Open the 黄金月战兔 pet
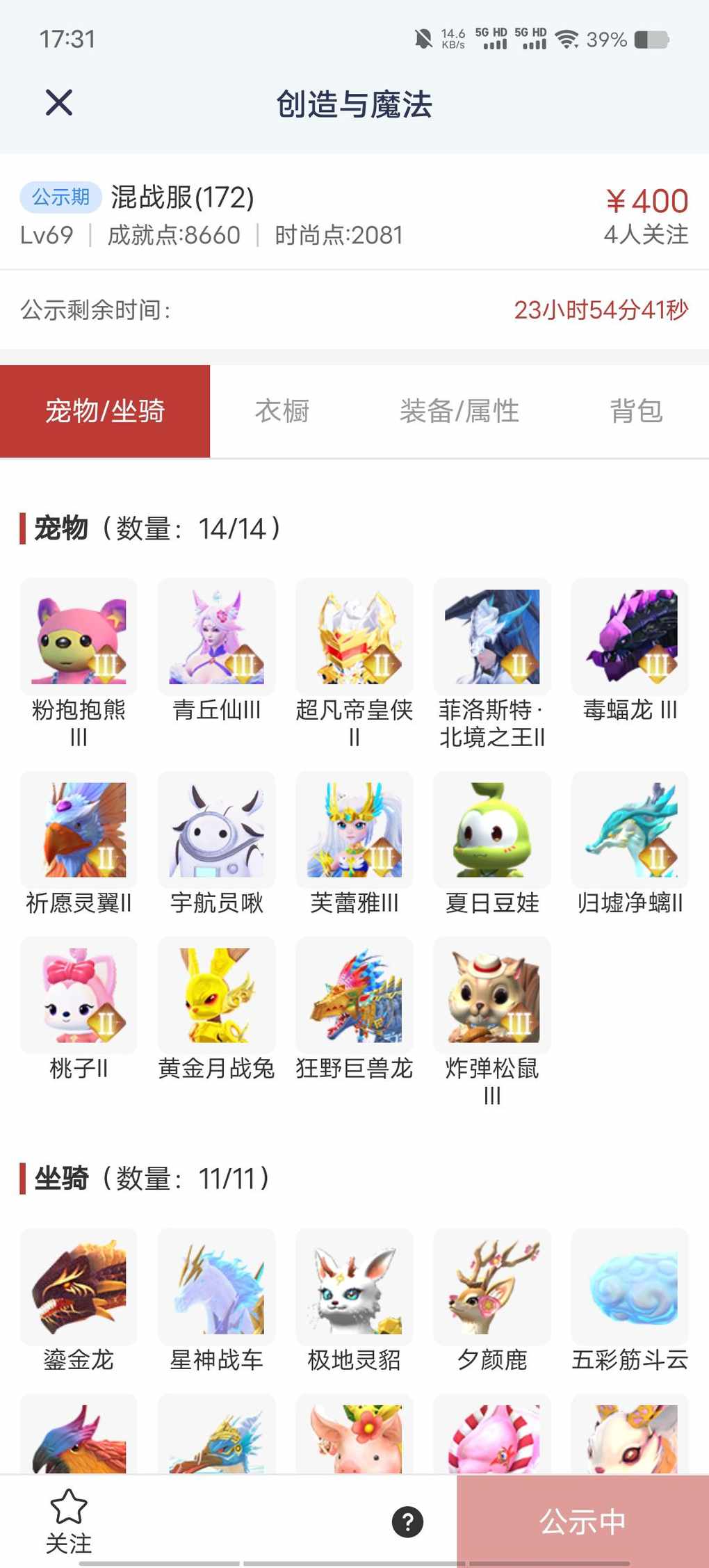 tap(216, 996)
